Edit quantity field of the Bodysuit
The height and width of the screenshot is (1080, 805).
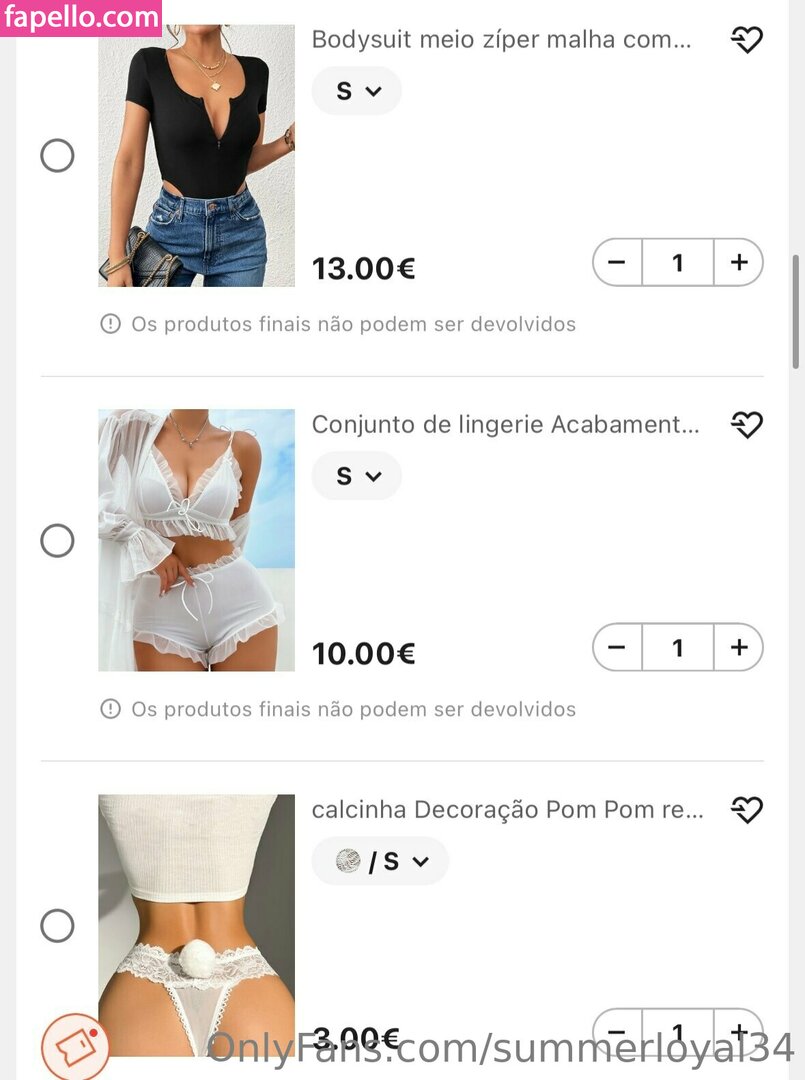point(678,263)
